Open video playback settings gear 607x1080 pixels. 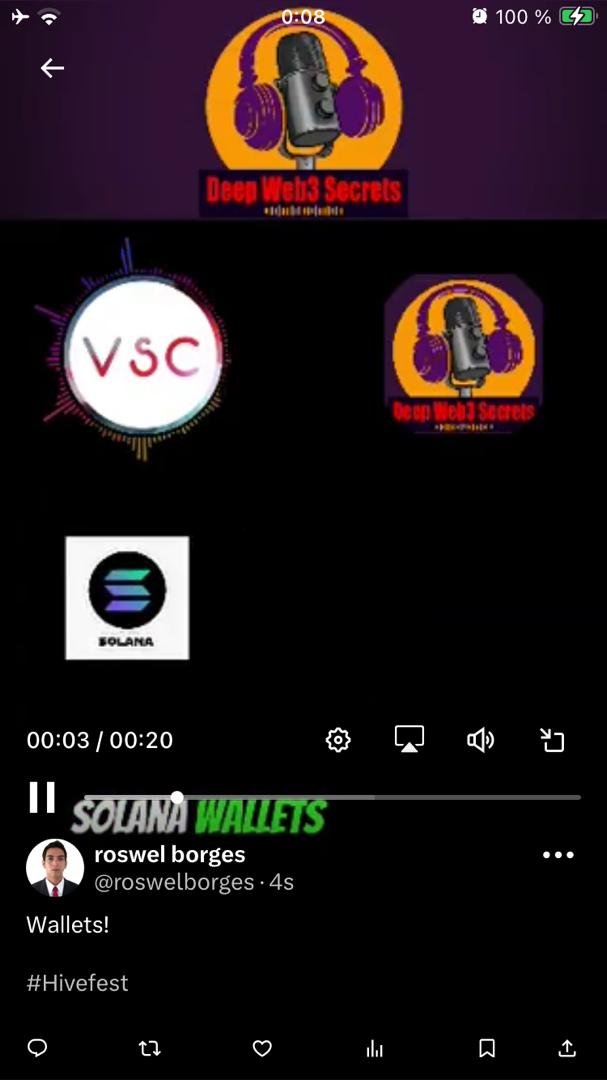pyautogui.click(x=338, y=740)
